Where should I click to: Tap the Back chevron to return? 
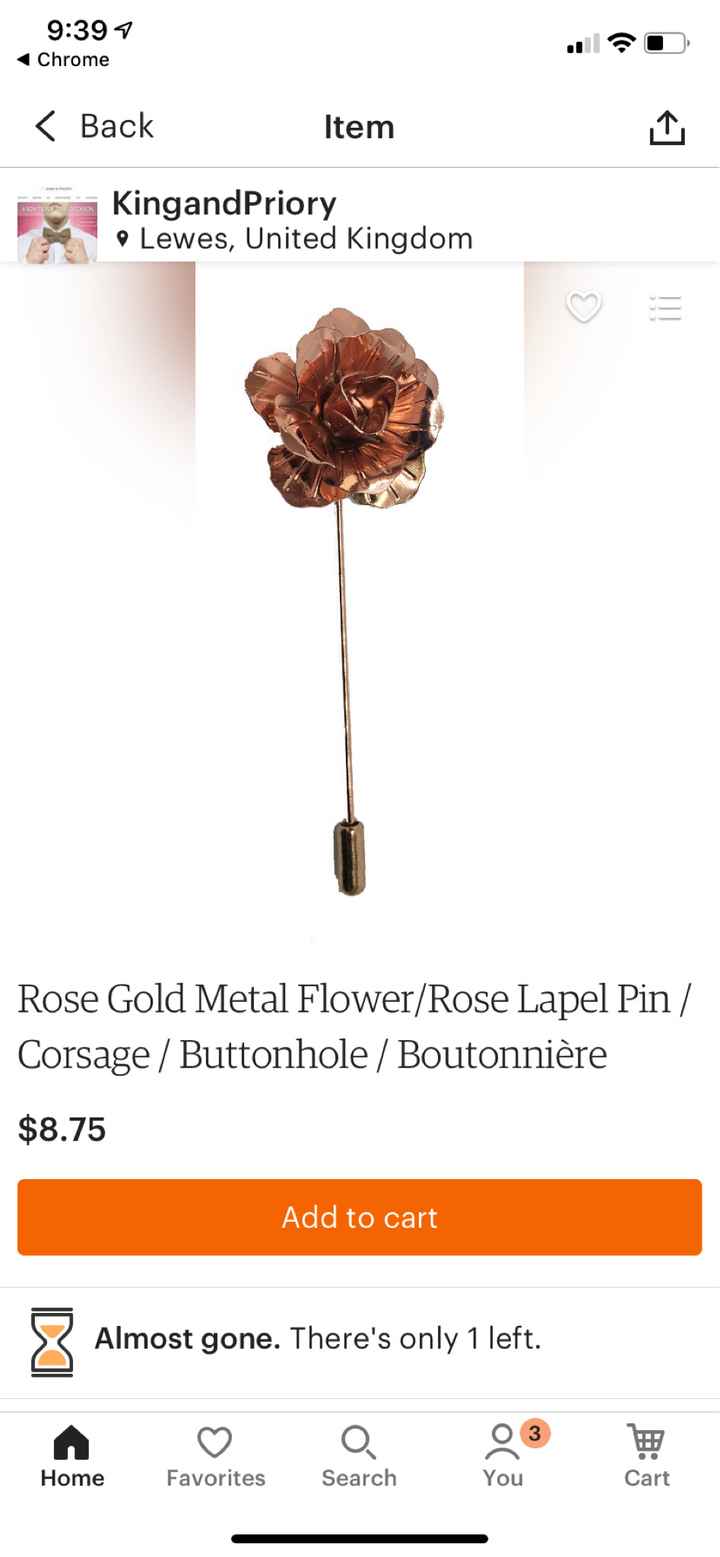[44, 126]
